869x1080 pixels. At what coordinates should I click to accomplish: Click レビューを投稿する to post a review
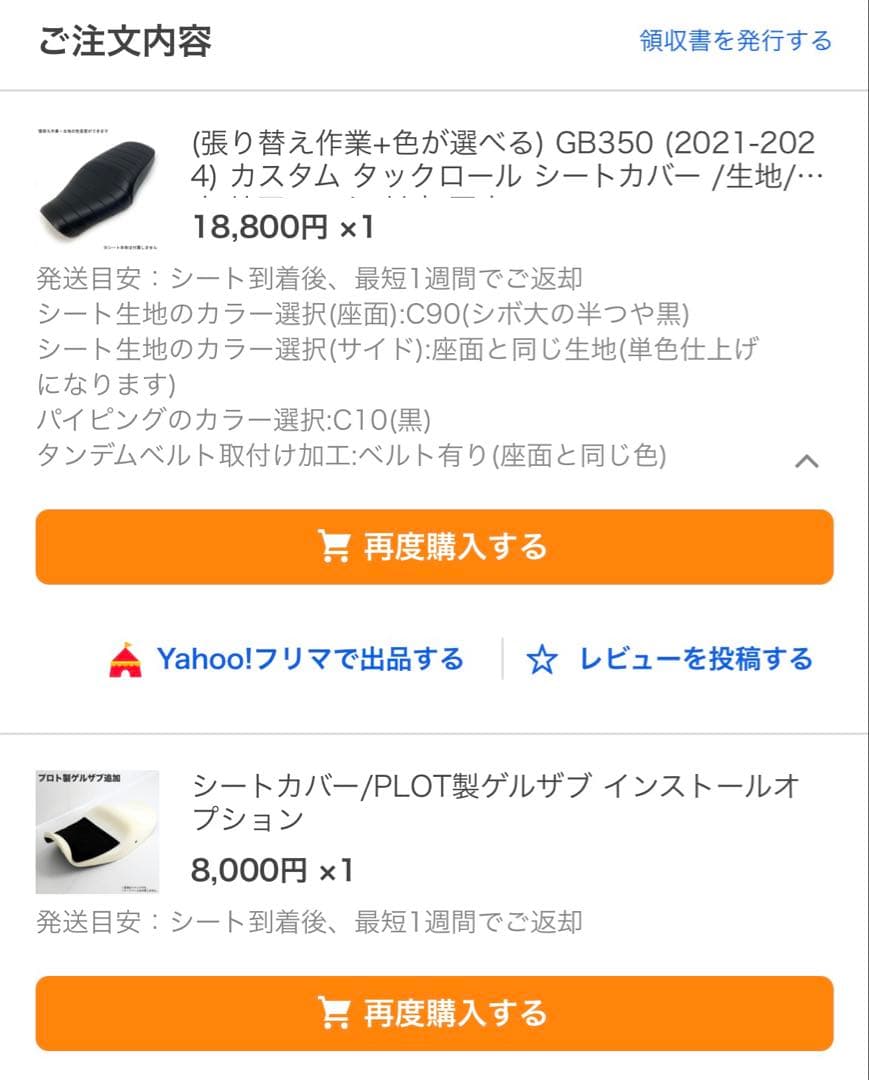click(x=695, y=659)
